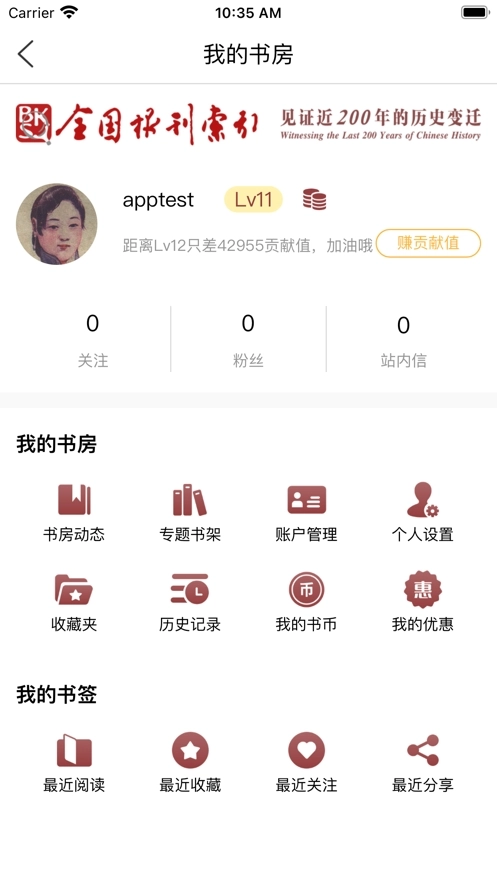497x883 pixels.
Task: Open 账户管理
Action: [x=306, y=512]
